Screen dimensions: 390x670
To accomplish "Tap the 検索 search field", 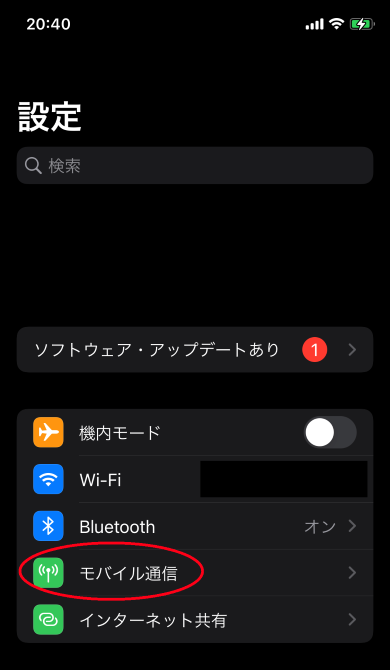I will pyautogui.click(x=195, y=165).
